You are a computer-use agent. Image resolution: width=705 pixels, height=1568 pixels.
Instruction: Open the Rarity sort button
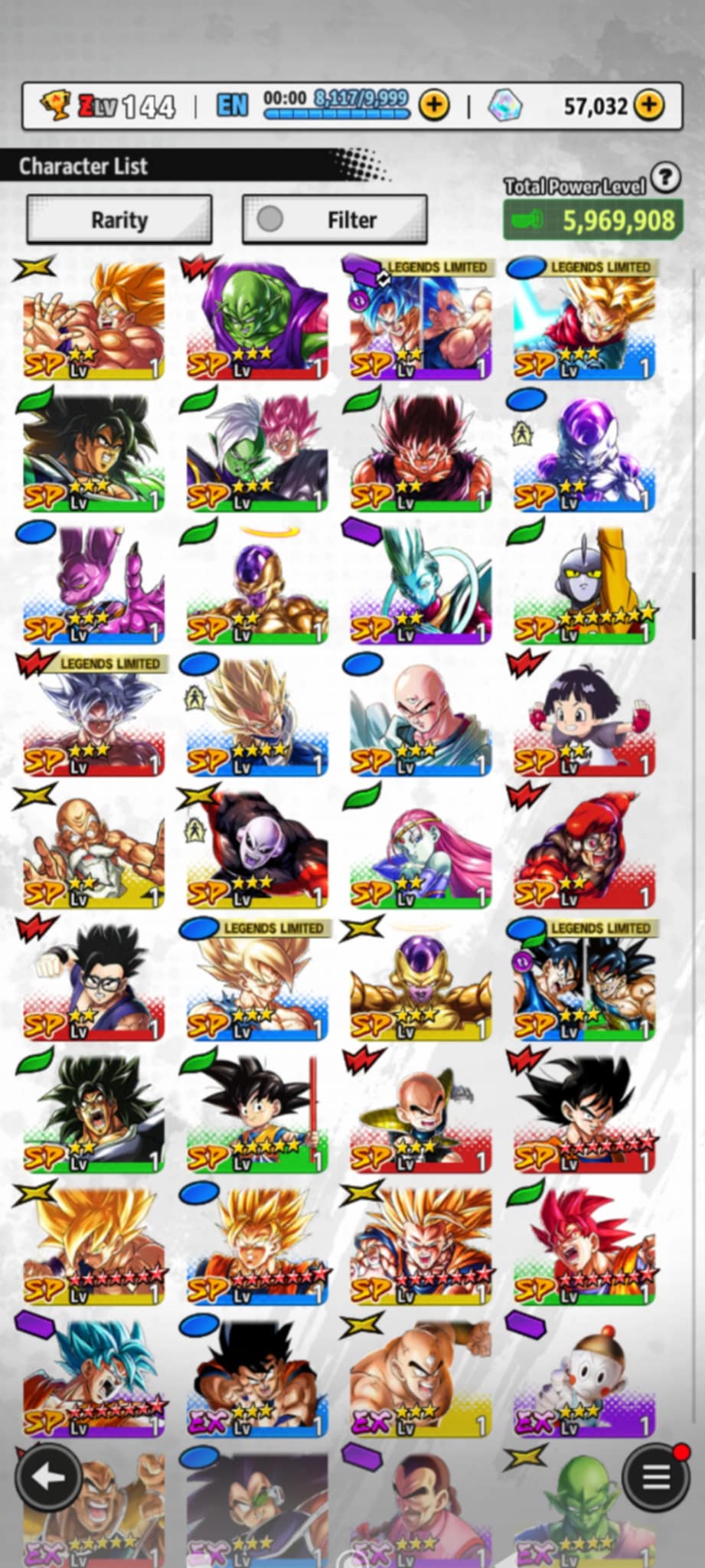point(119,220)
